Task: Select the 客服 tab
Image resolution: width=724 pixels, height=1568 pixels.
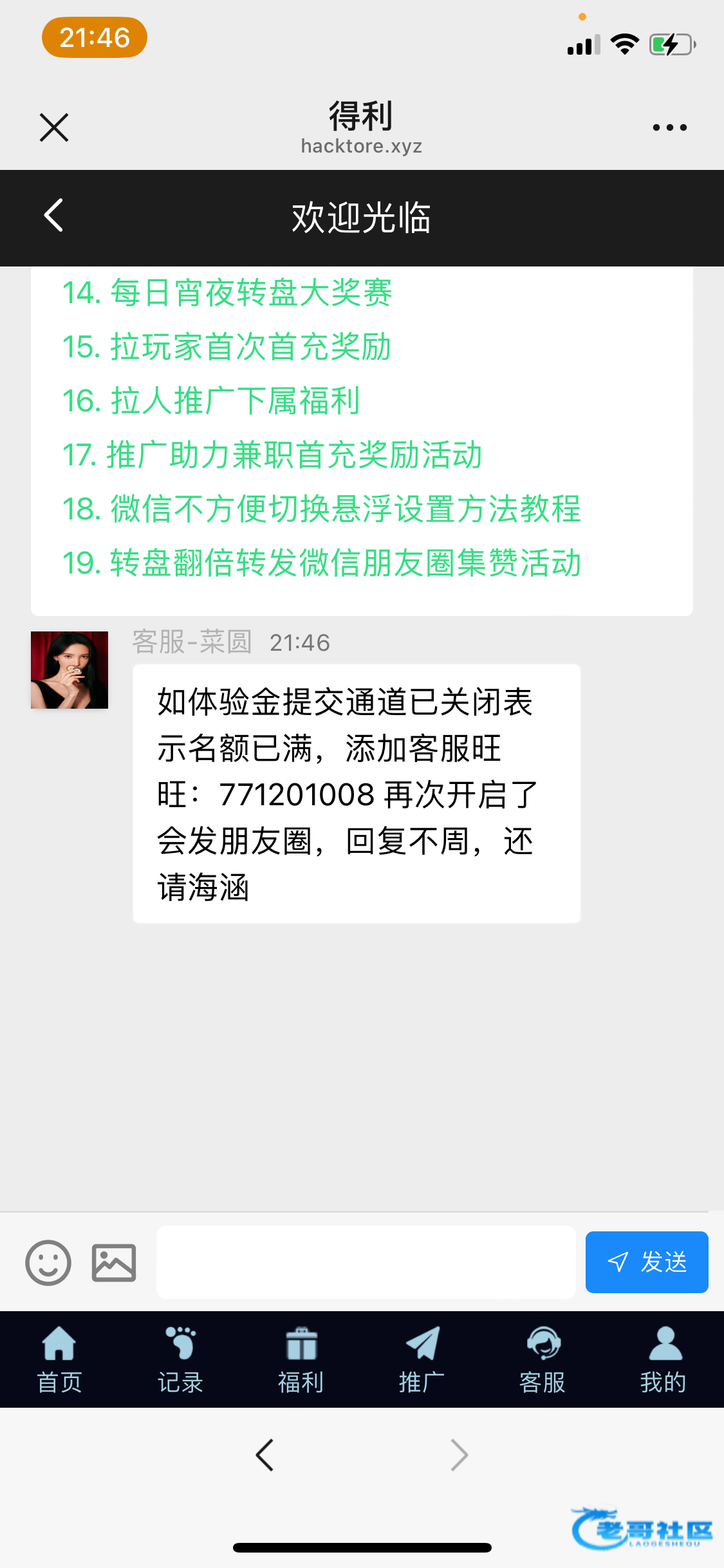Action: click(543, 1359)
